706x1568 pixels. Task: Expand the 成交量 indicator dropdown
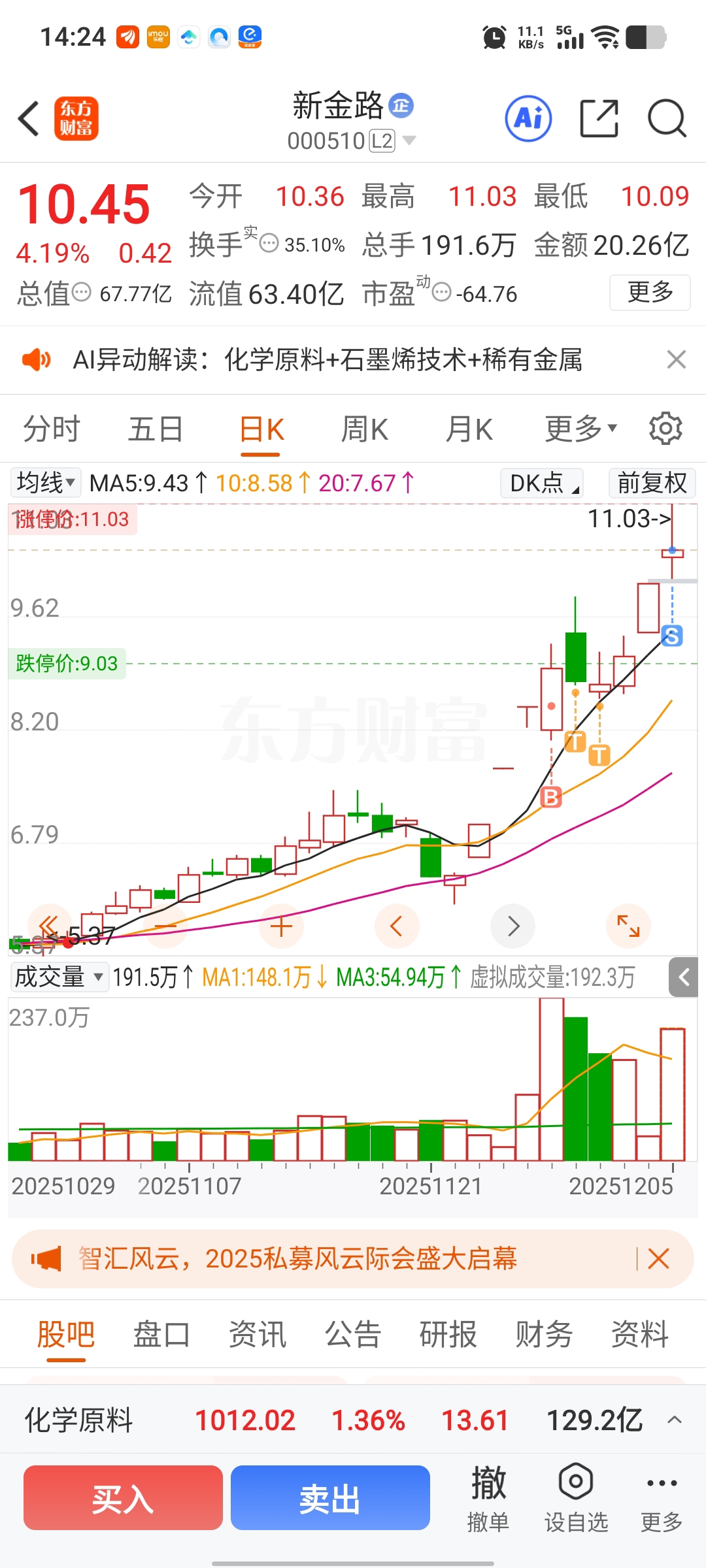(x=59, y=977)
